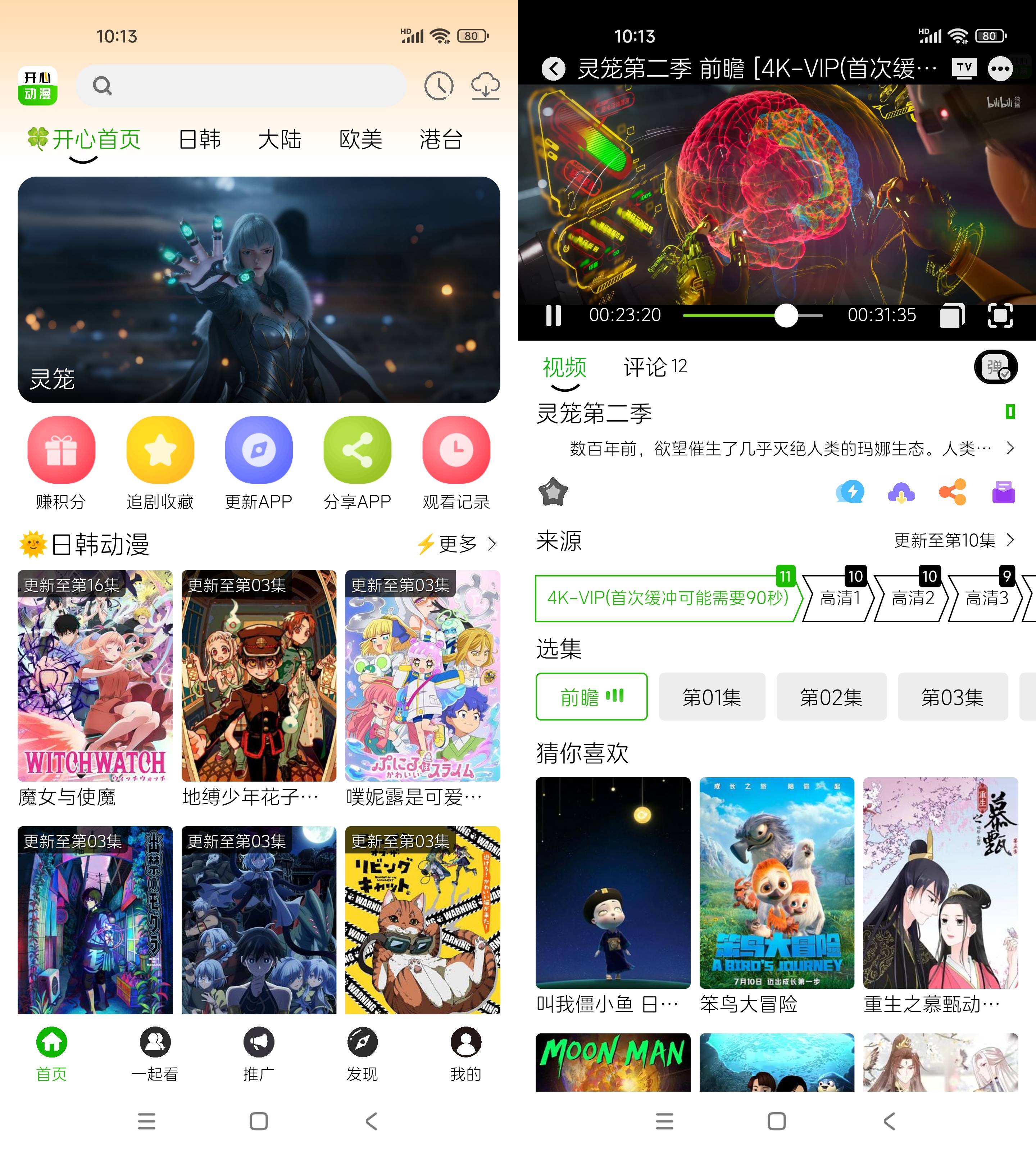This screenshot has width=1036, height=1151.
Task: Open watch history clock icon
Action: 438,86
